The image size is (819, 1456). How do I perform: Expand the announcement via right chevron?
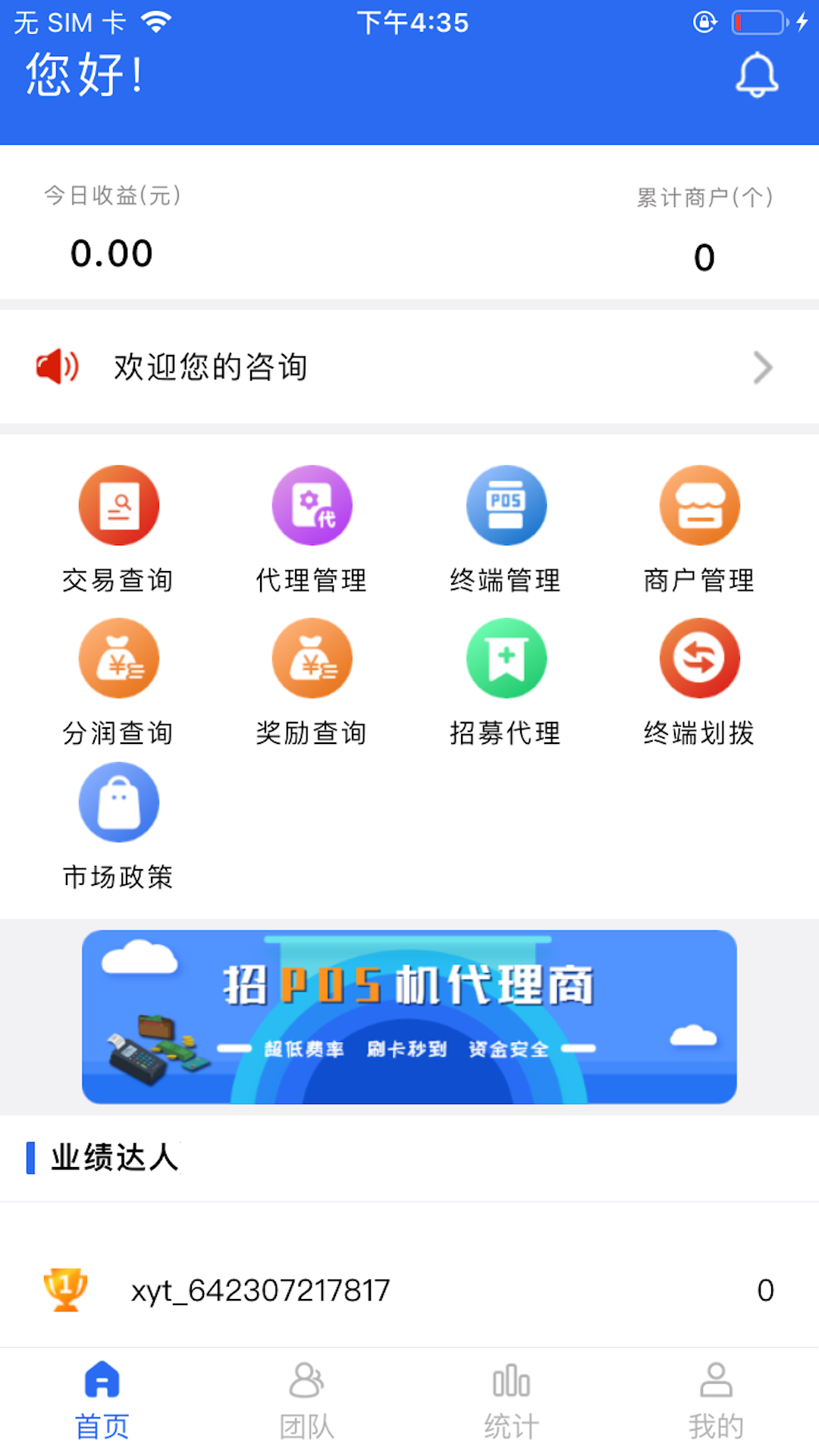click(763, 367)
